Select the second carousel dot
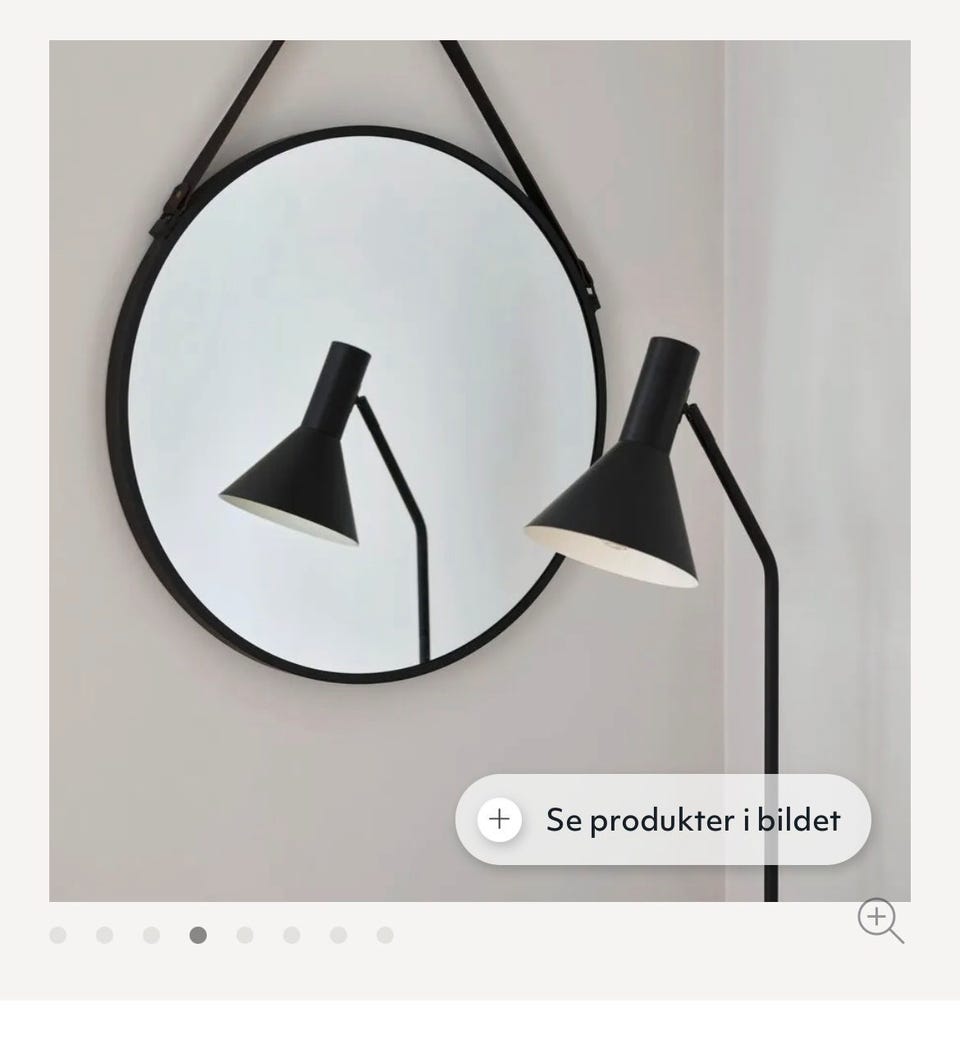The image size is (960, 1053). (104, 936)
